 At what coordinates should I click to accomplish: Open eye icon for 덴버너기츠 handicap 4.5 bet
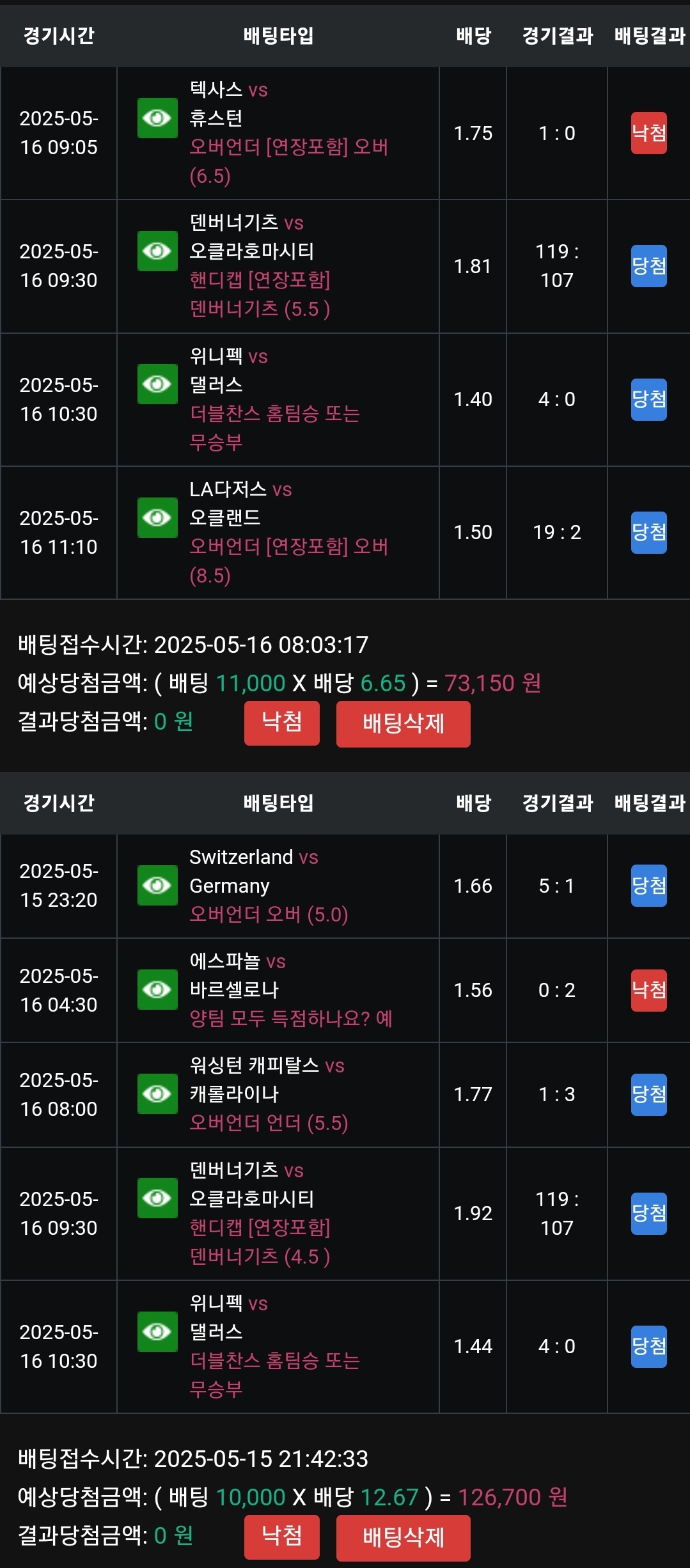point(157,1198)
